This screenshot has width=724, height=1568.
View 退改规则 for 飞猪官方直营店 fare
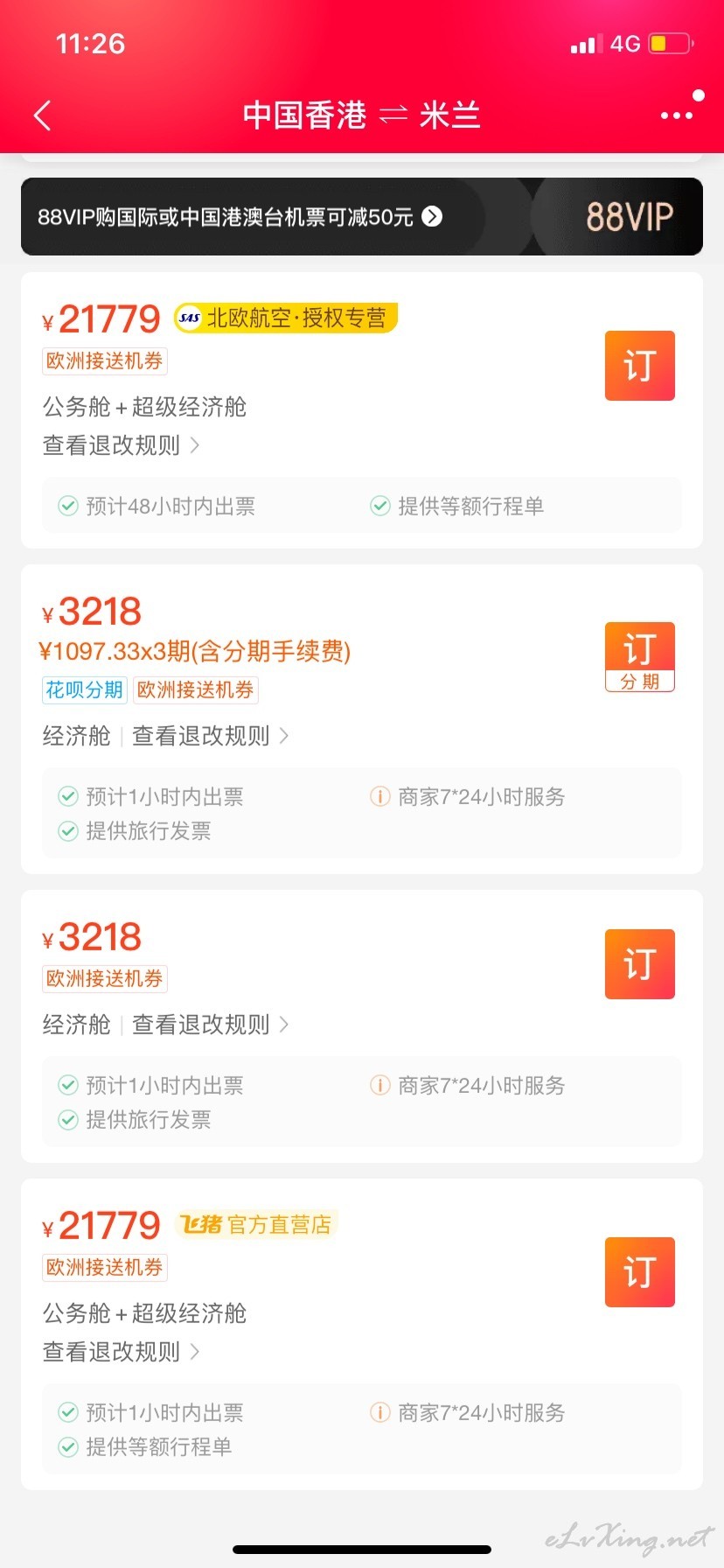[121, 1352]
